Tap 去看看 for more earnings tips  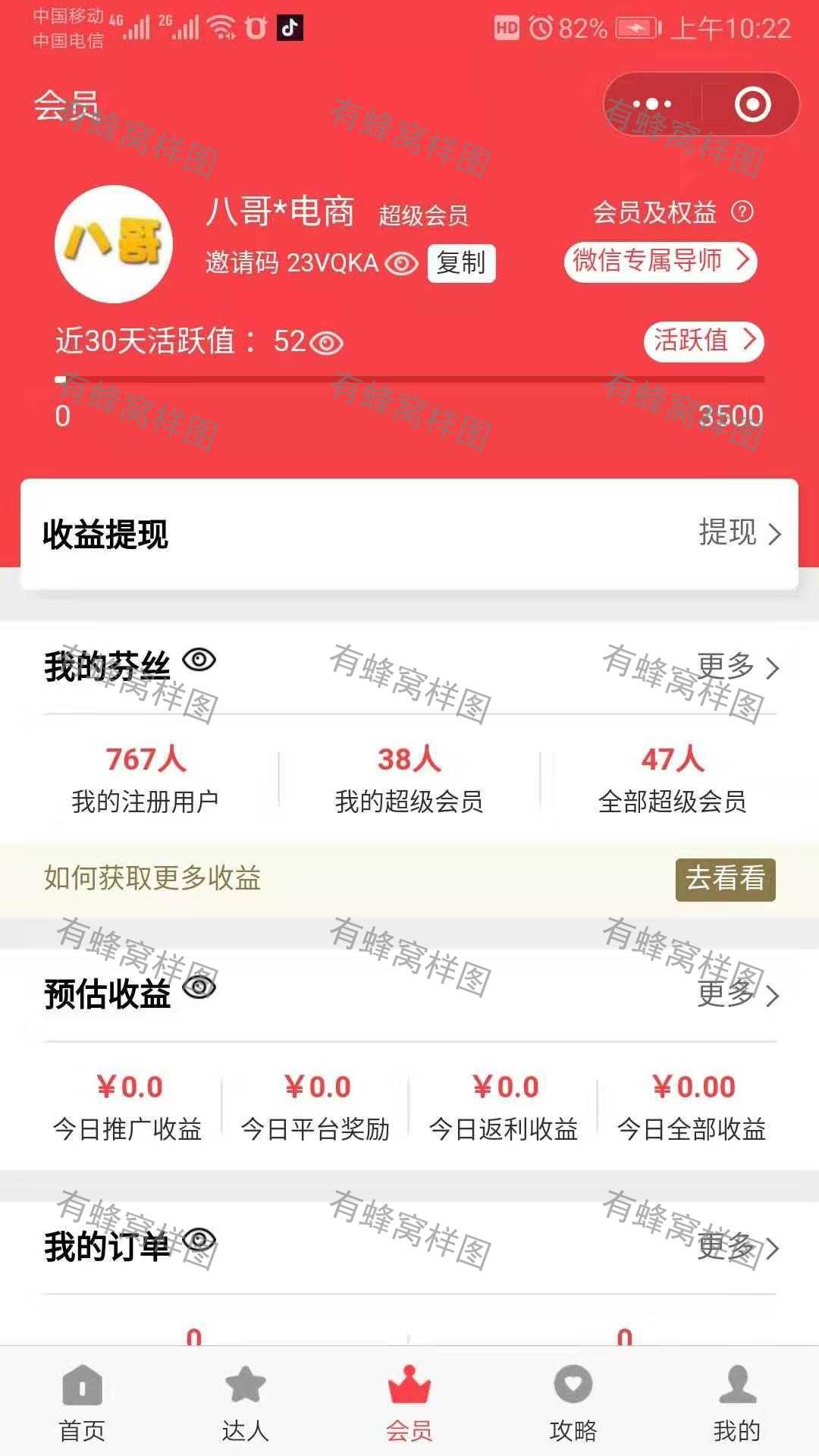pyautogui.click(x=725, y=879)
